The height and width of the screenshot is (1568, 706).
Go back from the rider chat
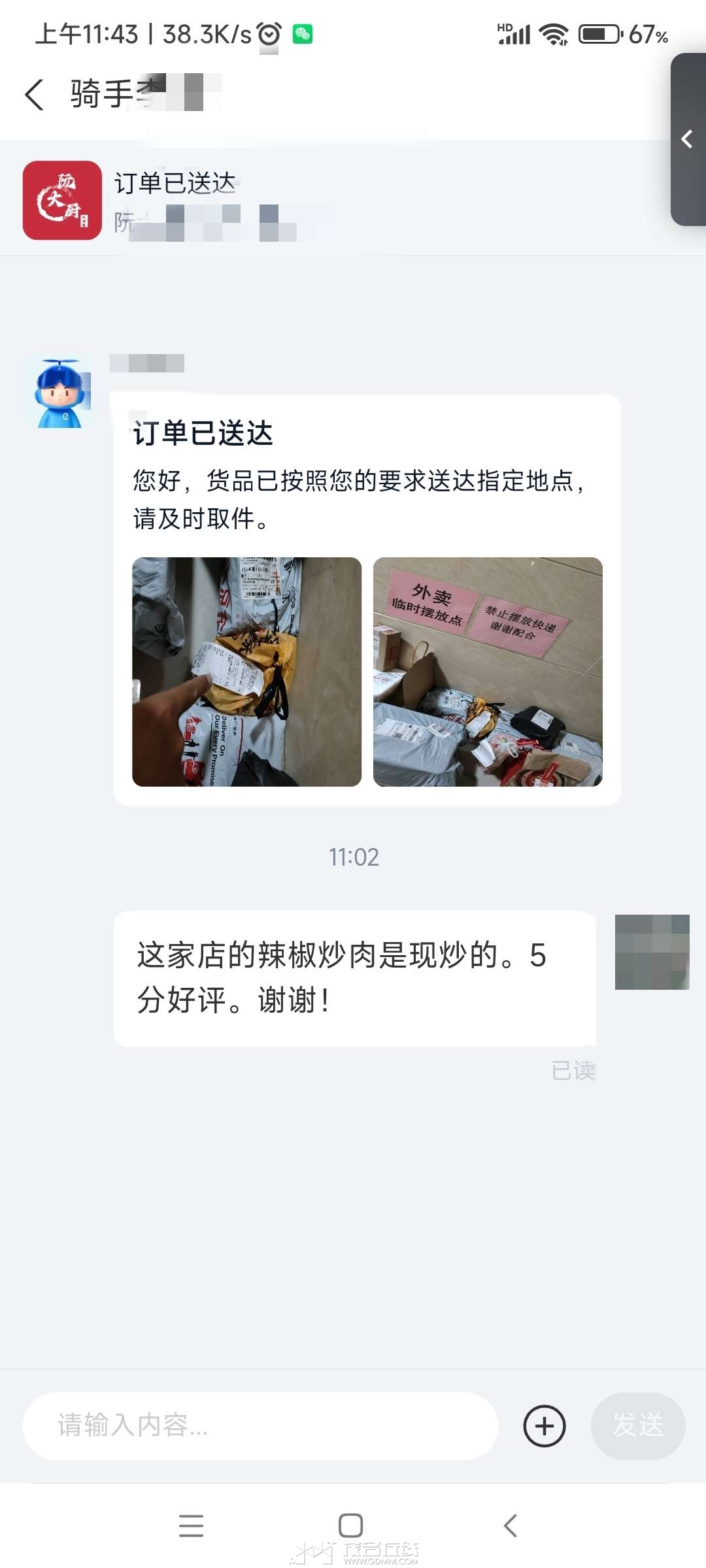pos(35,95)
